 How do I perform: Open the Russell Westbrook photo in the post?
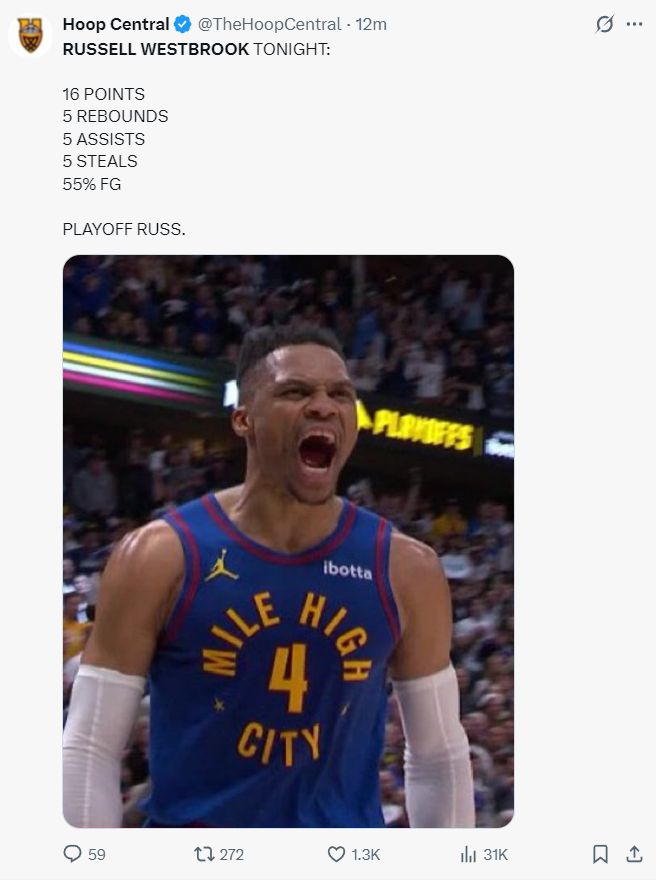pyautogui.click(x=288, y=540)
